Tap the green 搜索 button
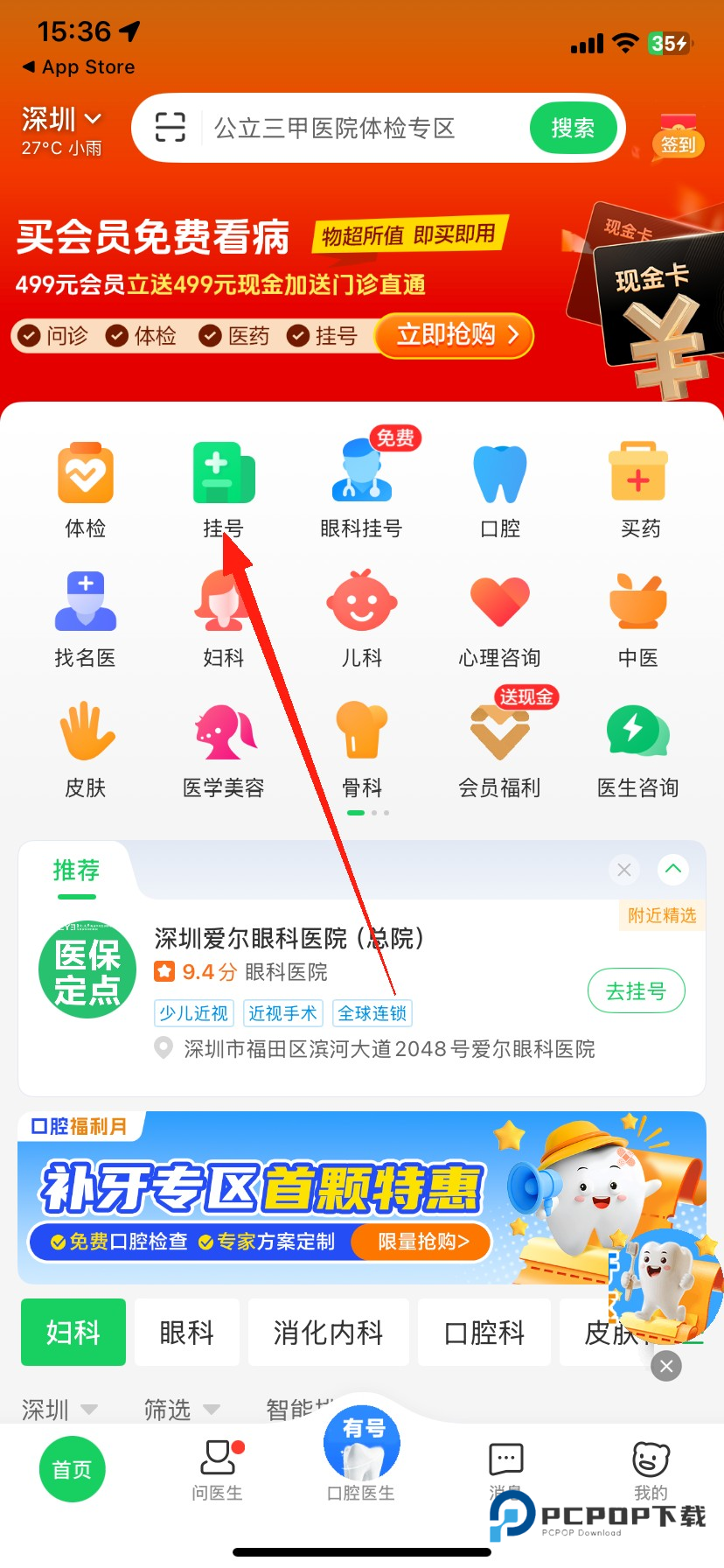Image resolution: width=724 pixels, height=1568 pixels. [x=573, y=128]
